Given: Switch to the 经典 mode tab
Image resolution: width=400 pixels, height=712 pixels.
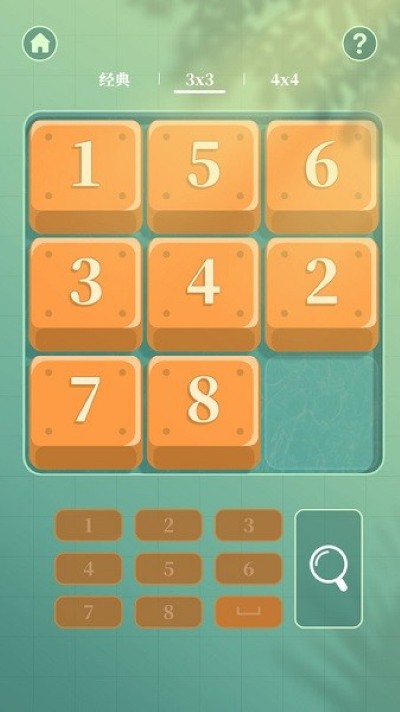Looking at the screenshot, I should [114, 80].
